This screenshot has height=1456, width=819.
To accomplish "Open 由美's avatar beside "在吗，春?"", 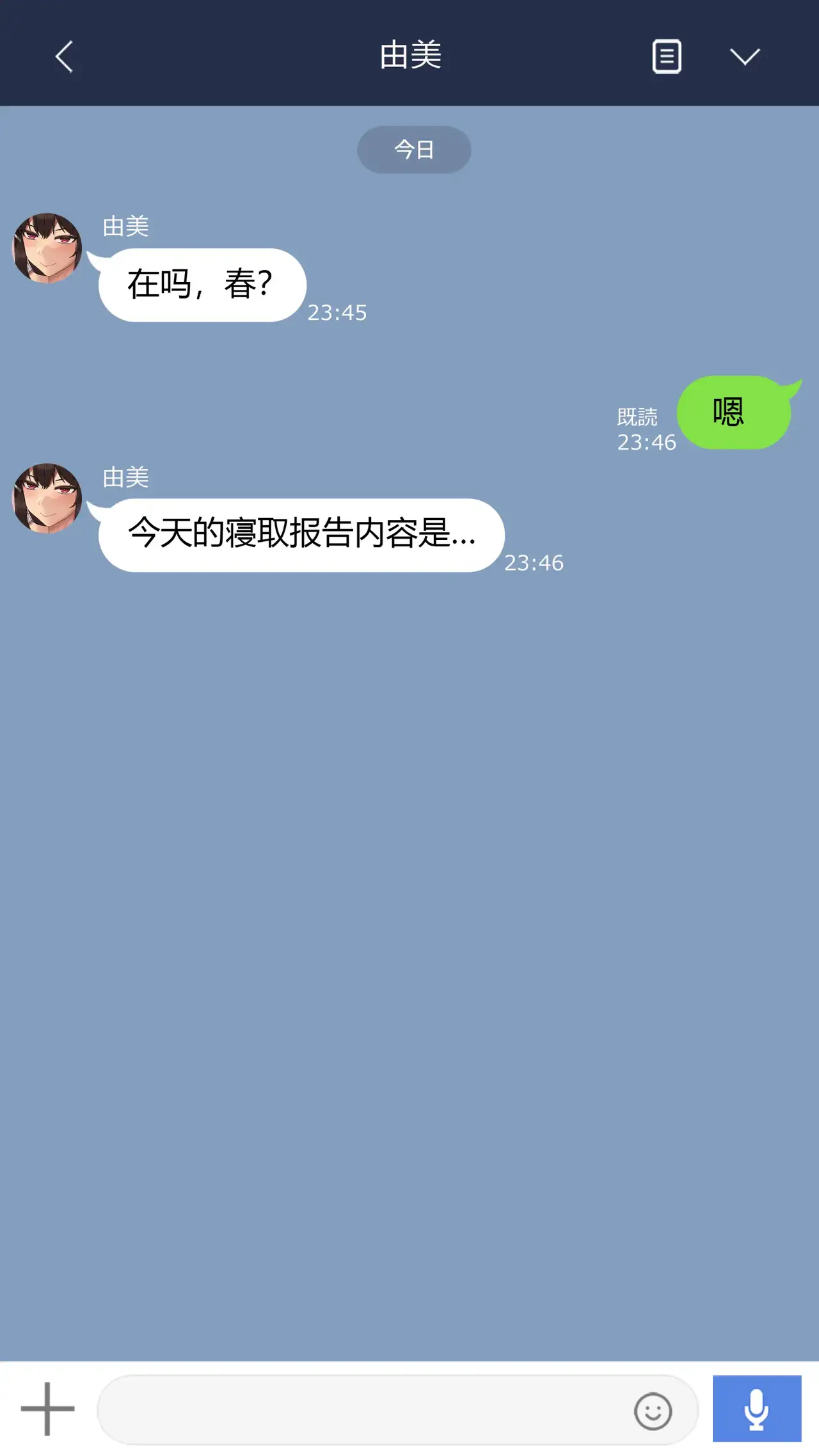I will [47, 248].
